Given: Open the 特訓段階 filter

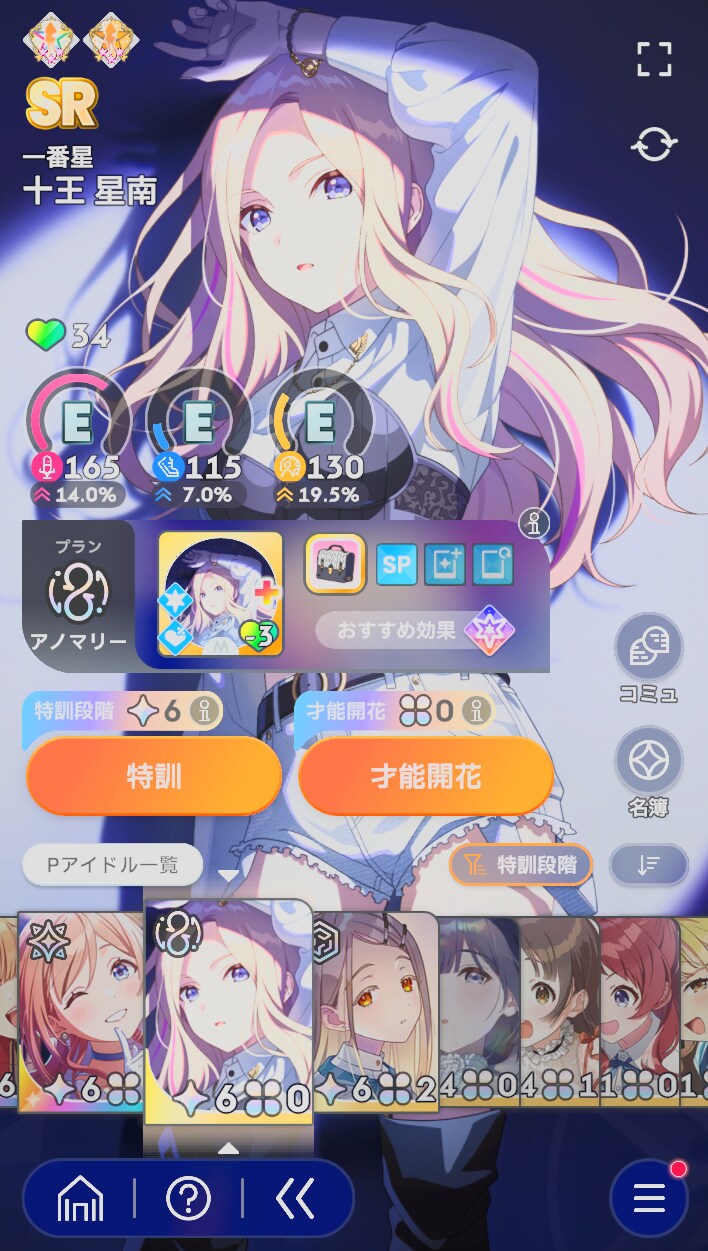Looking at the screenshot, I should [x=521, y=865].
